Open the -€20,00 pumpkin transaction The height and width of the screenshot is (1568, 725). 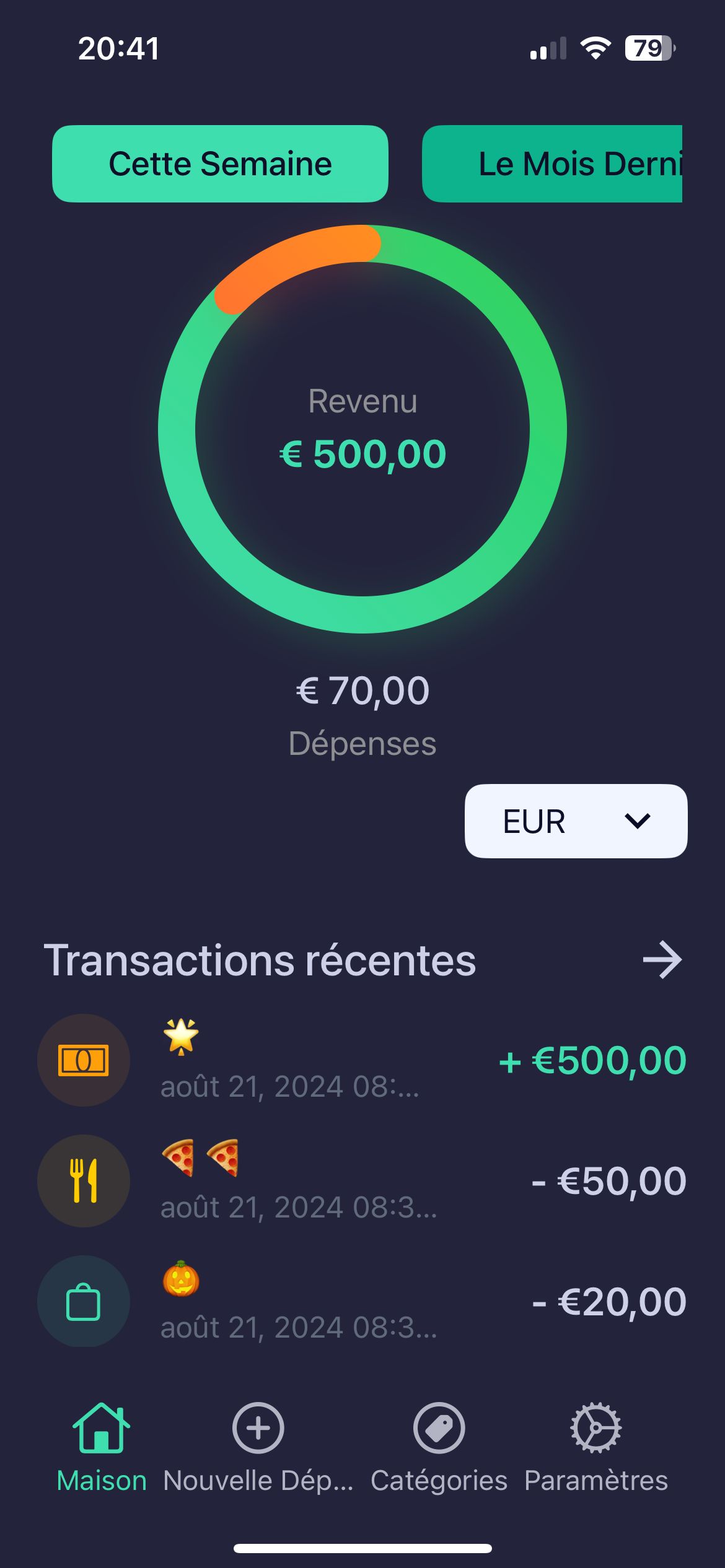(x=362, y=1302)
